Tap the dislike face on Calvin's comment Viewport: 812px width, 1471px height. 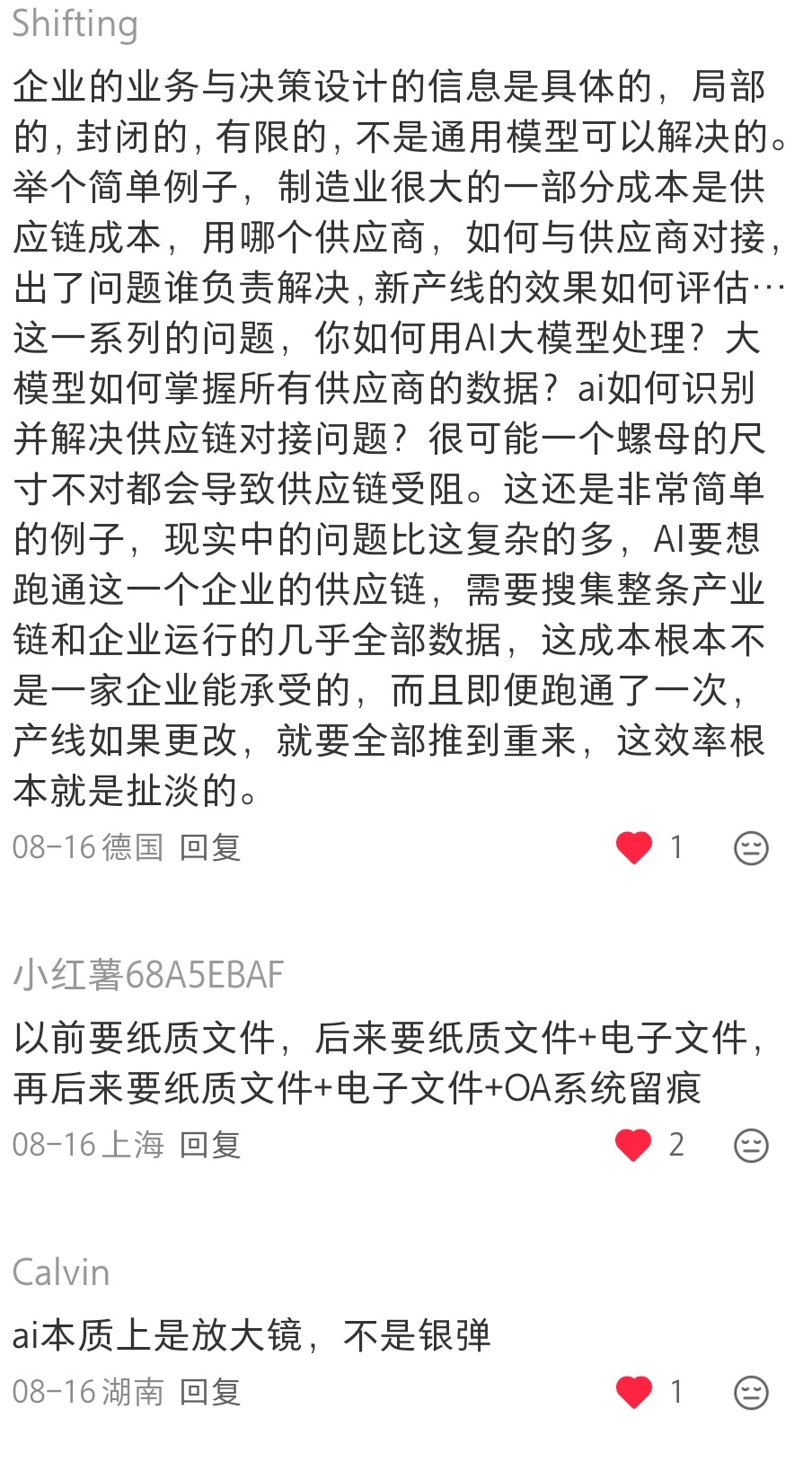click(x=751, y=1393)
